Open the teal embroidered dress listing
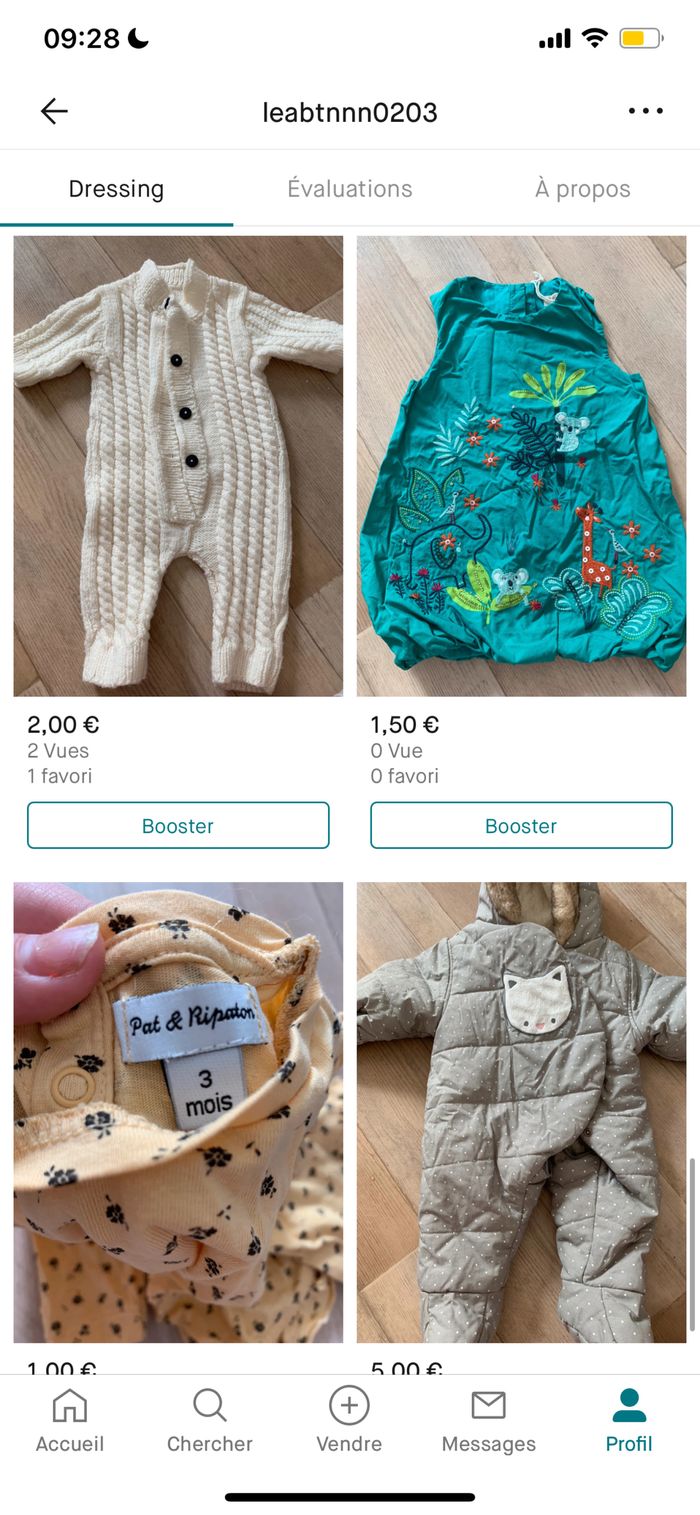The height and width of the screenshot is (1515, 700). 521,465
